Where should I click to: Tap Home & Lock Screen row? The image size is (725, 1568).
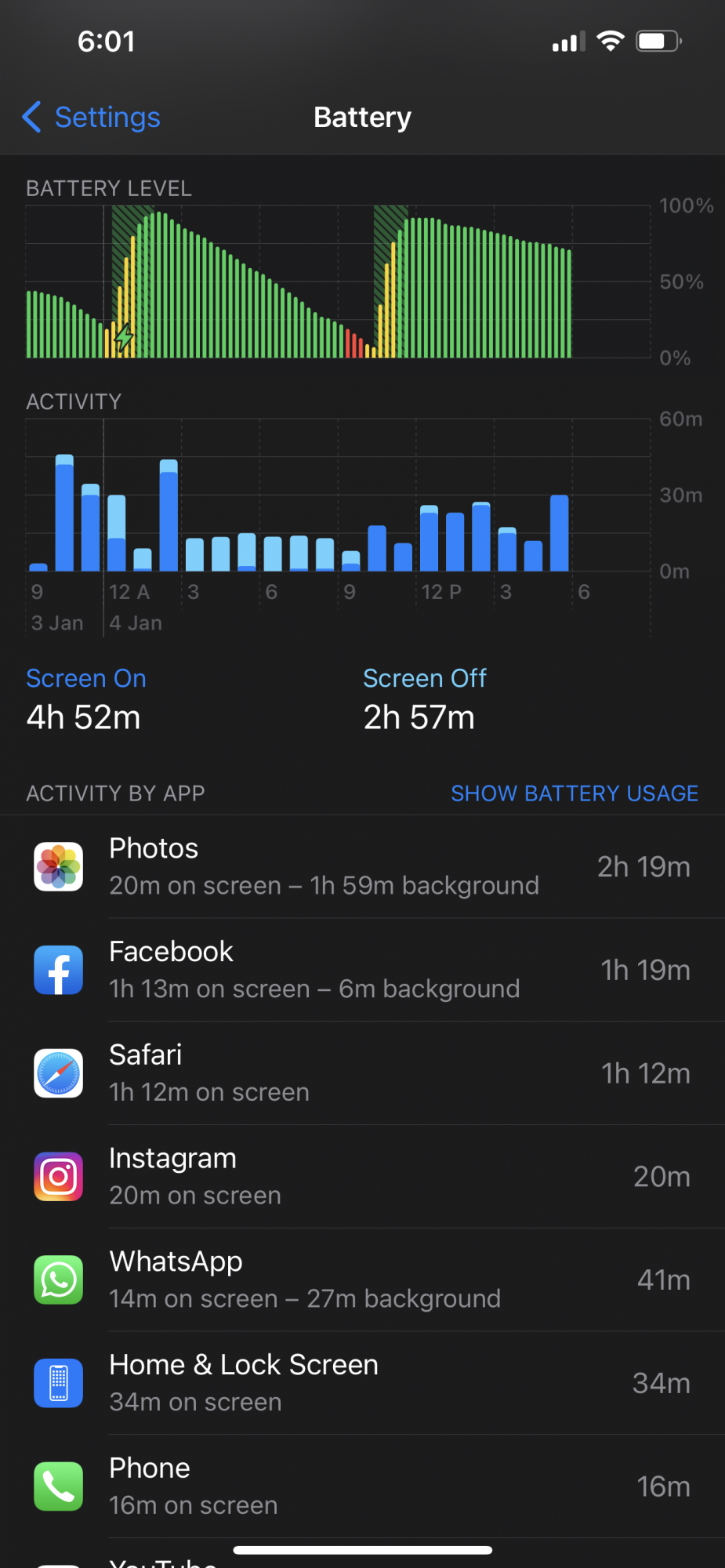point(362,1384)
